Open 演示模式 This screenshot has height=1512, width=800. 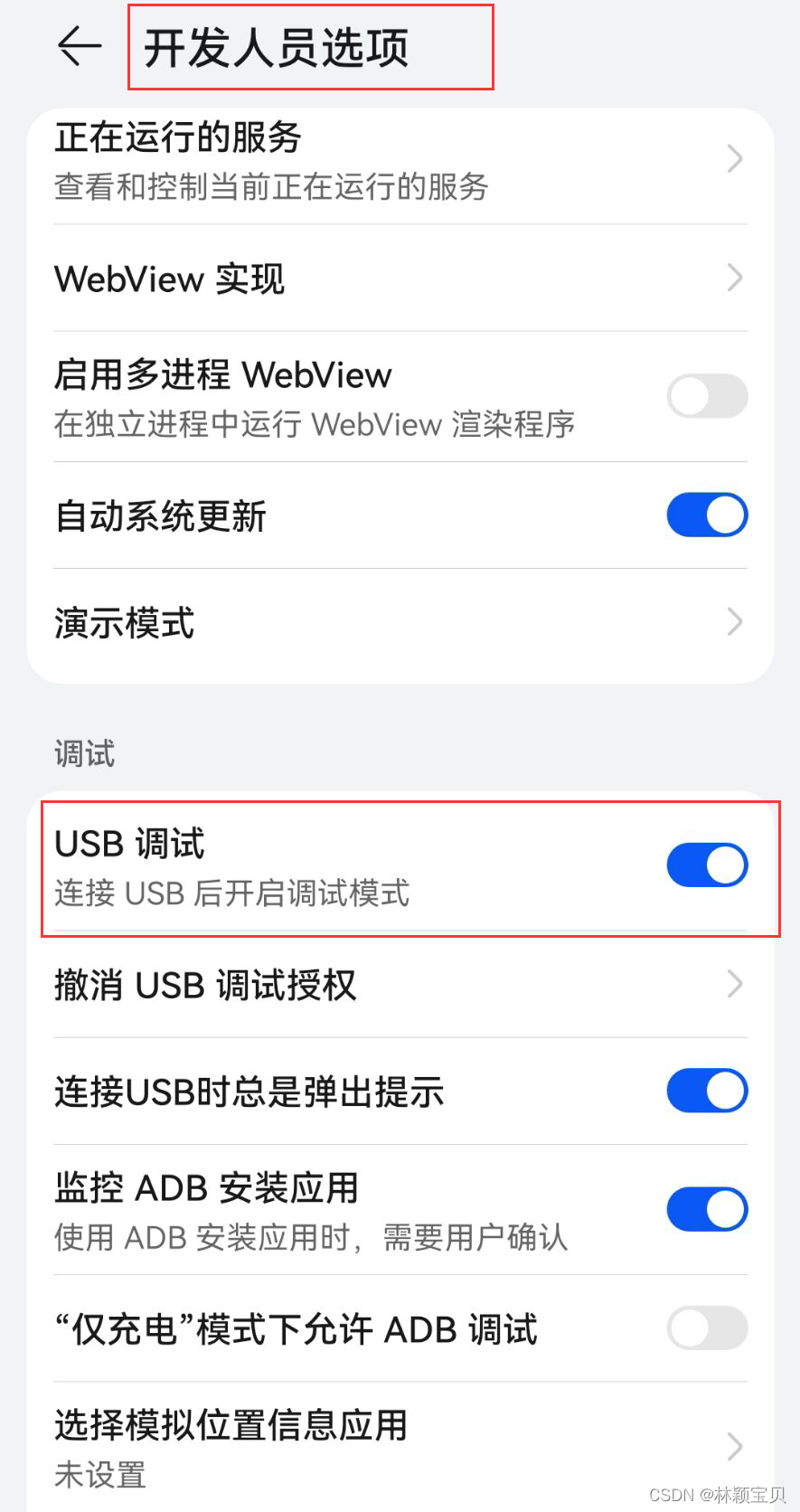(x=400, y=622)
